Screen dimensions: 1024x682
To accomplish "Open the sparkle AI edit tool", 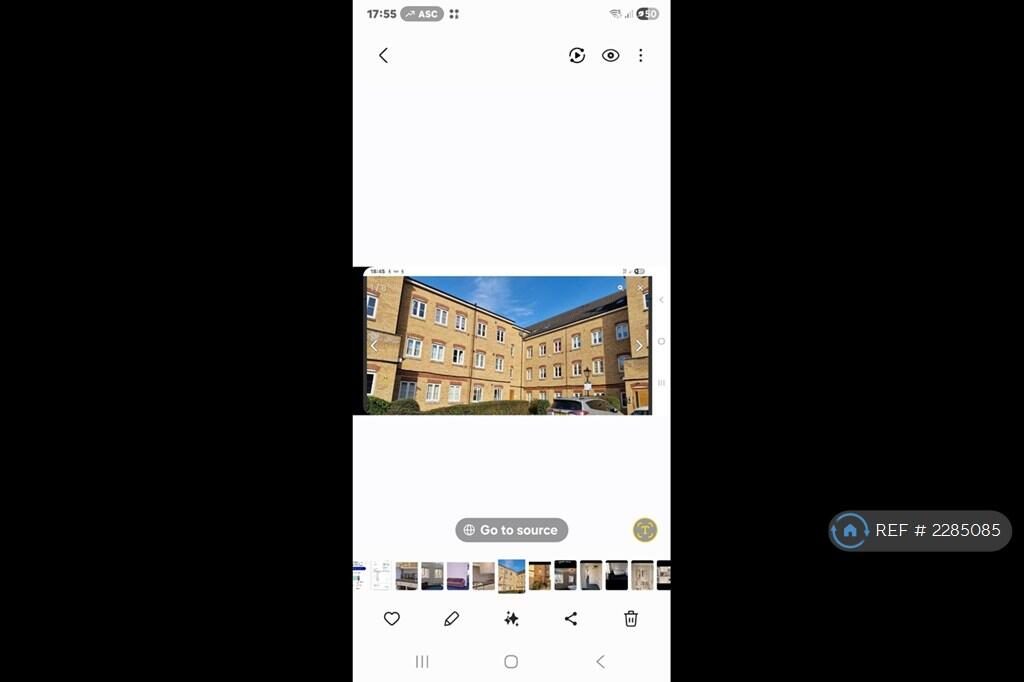I will coord(511,619).
